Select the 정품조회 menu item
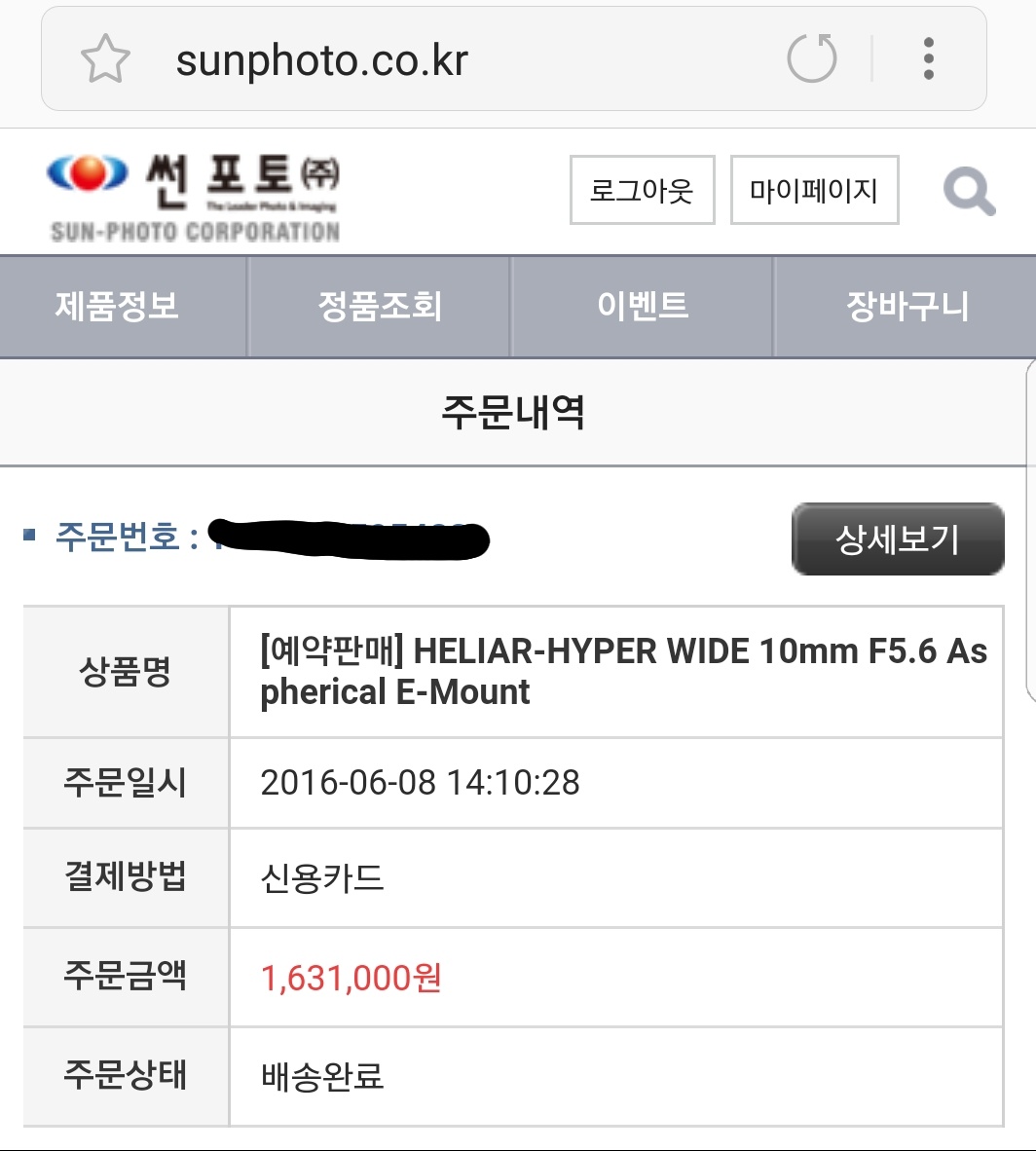This screenshot has width=1036, height=1151. 380,306
